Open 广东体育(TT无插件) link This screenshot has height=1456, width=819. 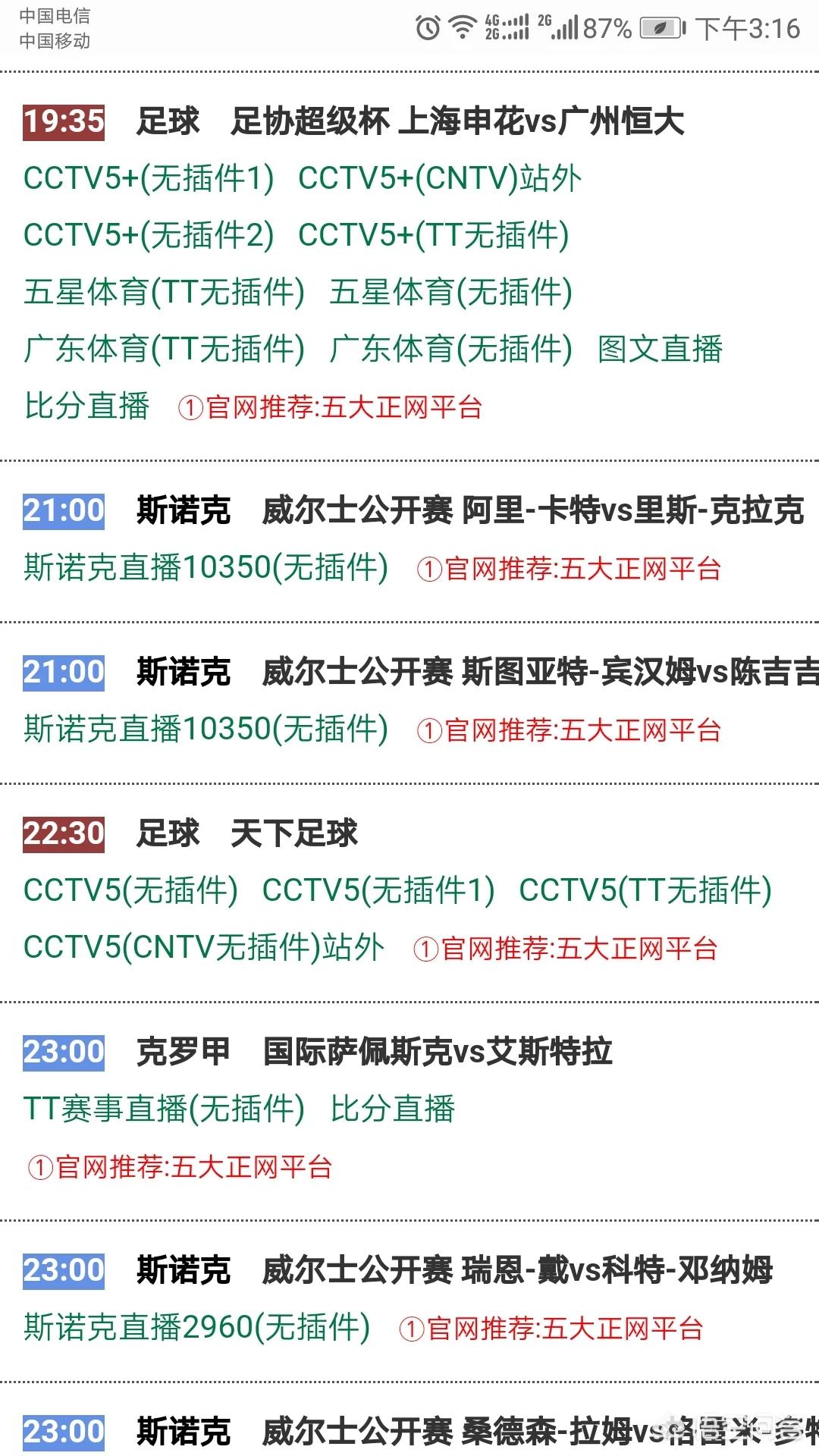point(164,350)
